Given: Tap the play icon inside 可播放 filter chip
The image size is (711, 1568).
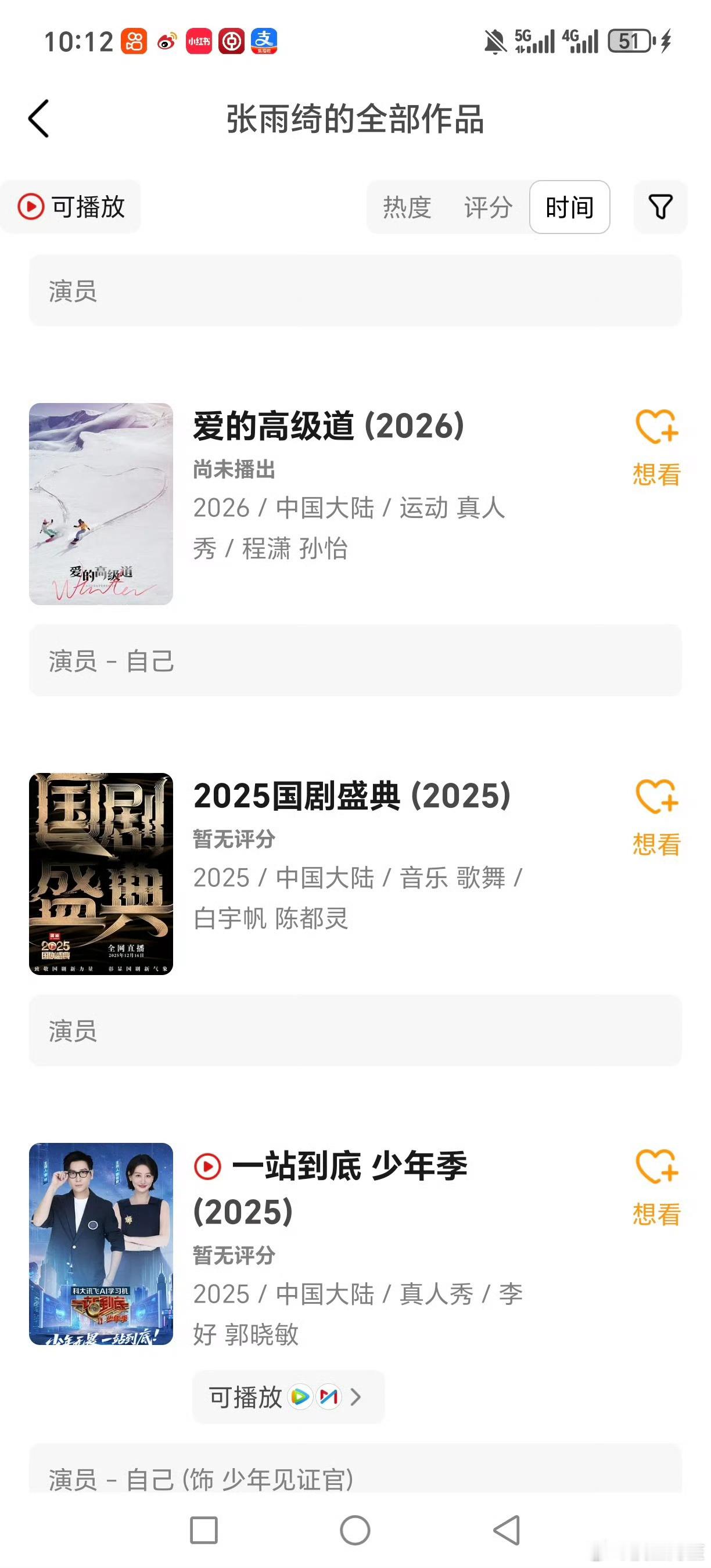Looking at the screenshot, I should tap(31, 206).
